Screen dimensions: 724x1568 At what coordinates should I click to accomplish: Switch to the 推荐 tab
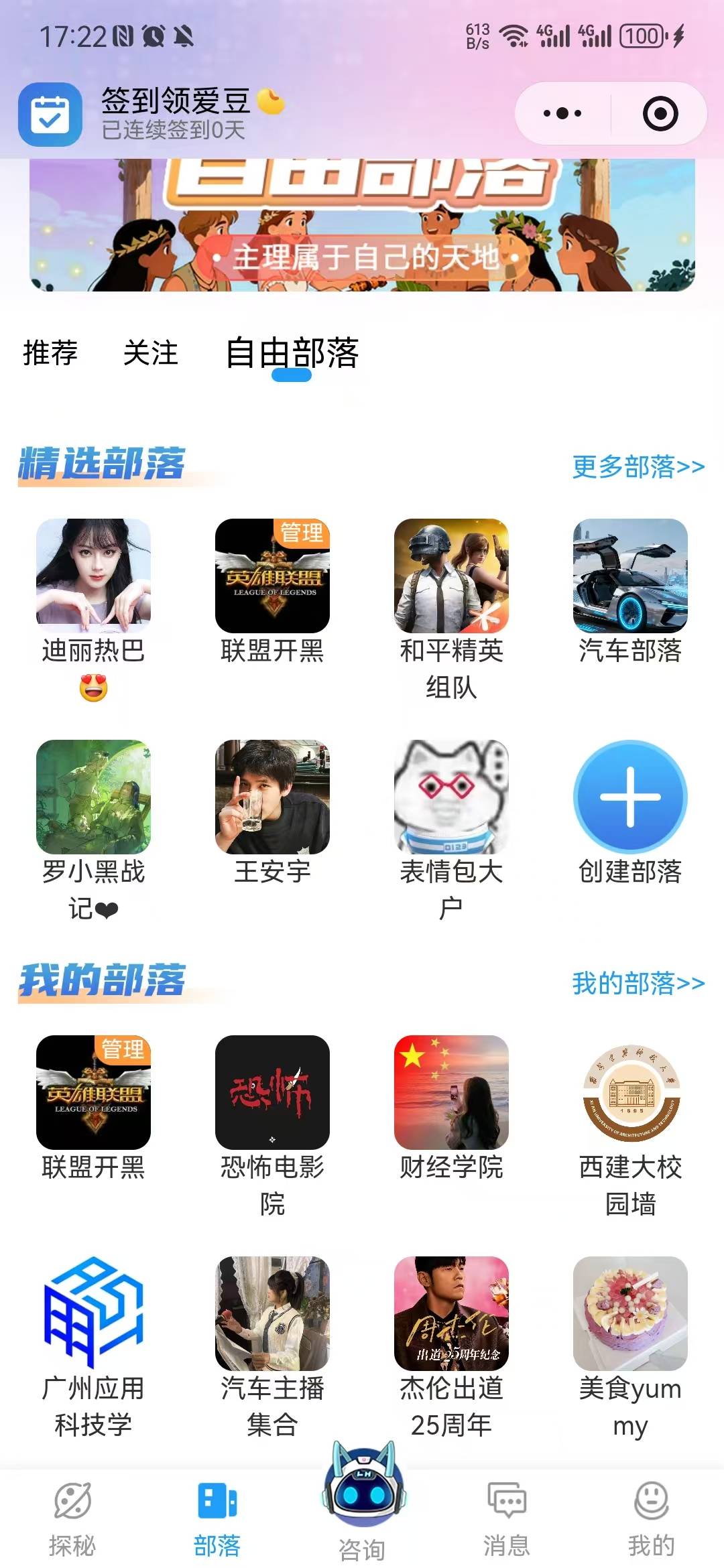point(50,353)
